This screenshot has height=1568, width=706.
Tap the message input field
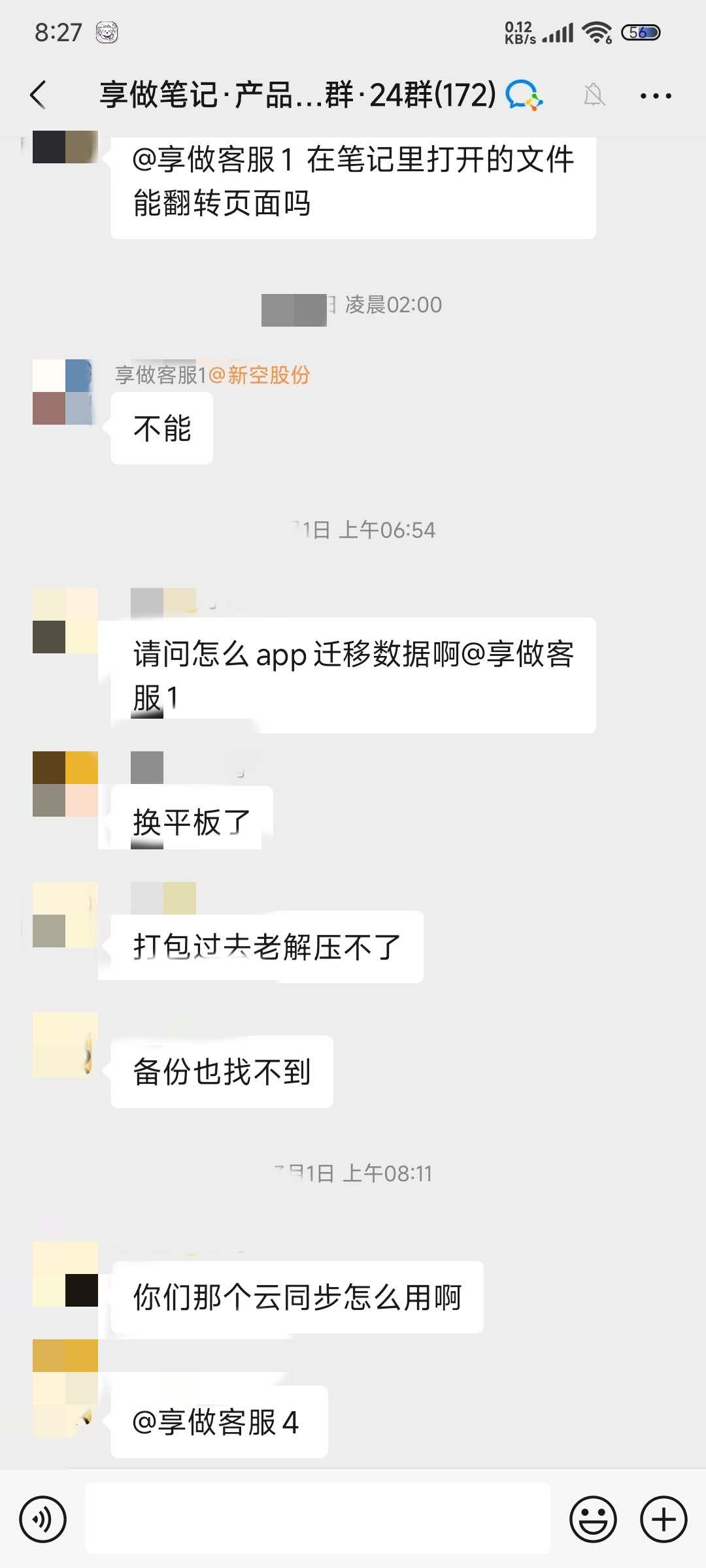pos(318,1518)
